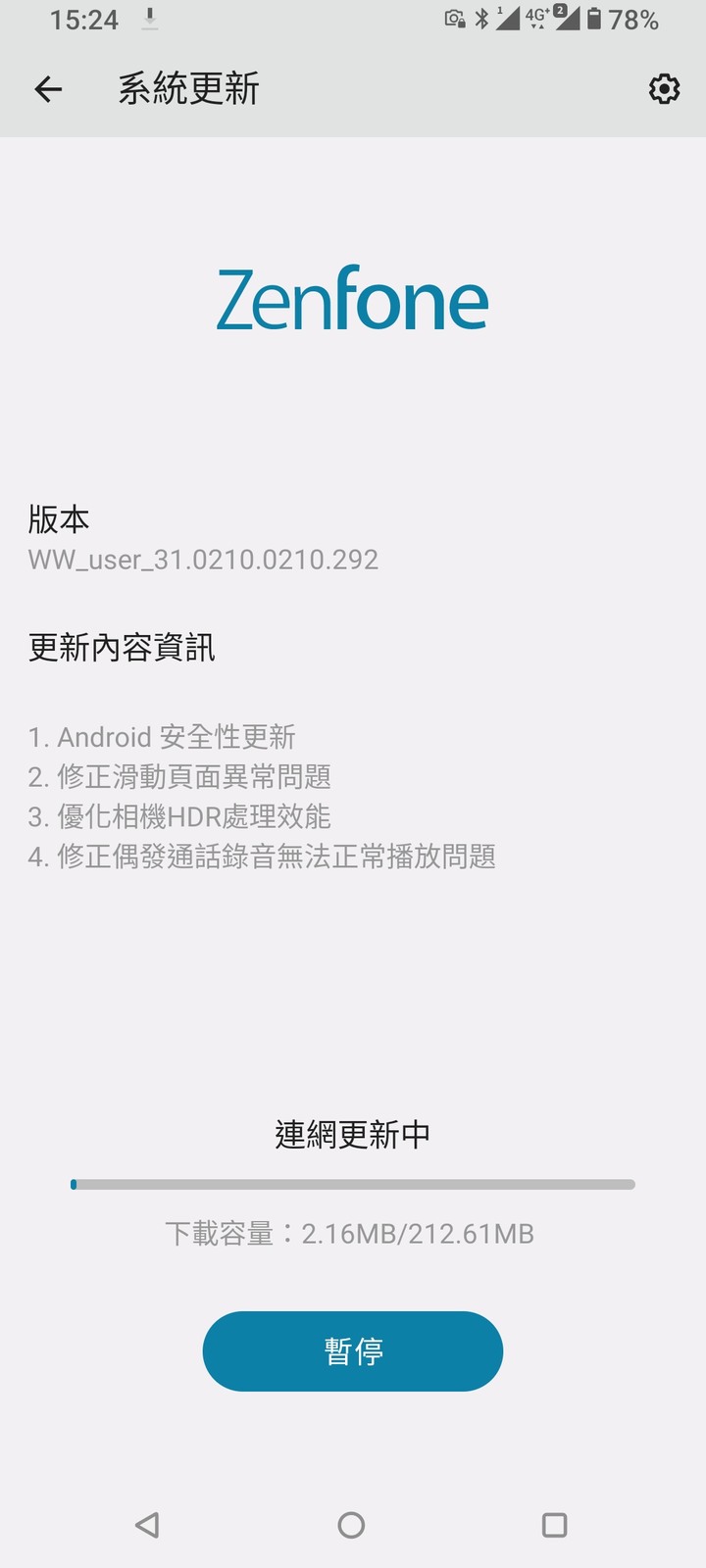Go to the home screen

click(x=351, y=1524)
